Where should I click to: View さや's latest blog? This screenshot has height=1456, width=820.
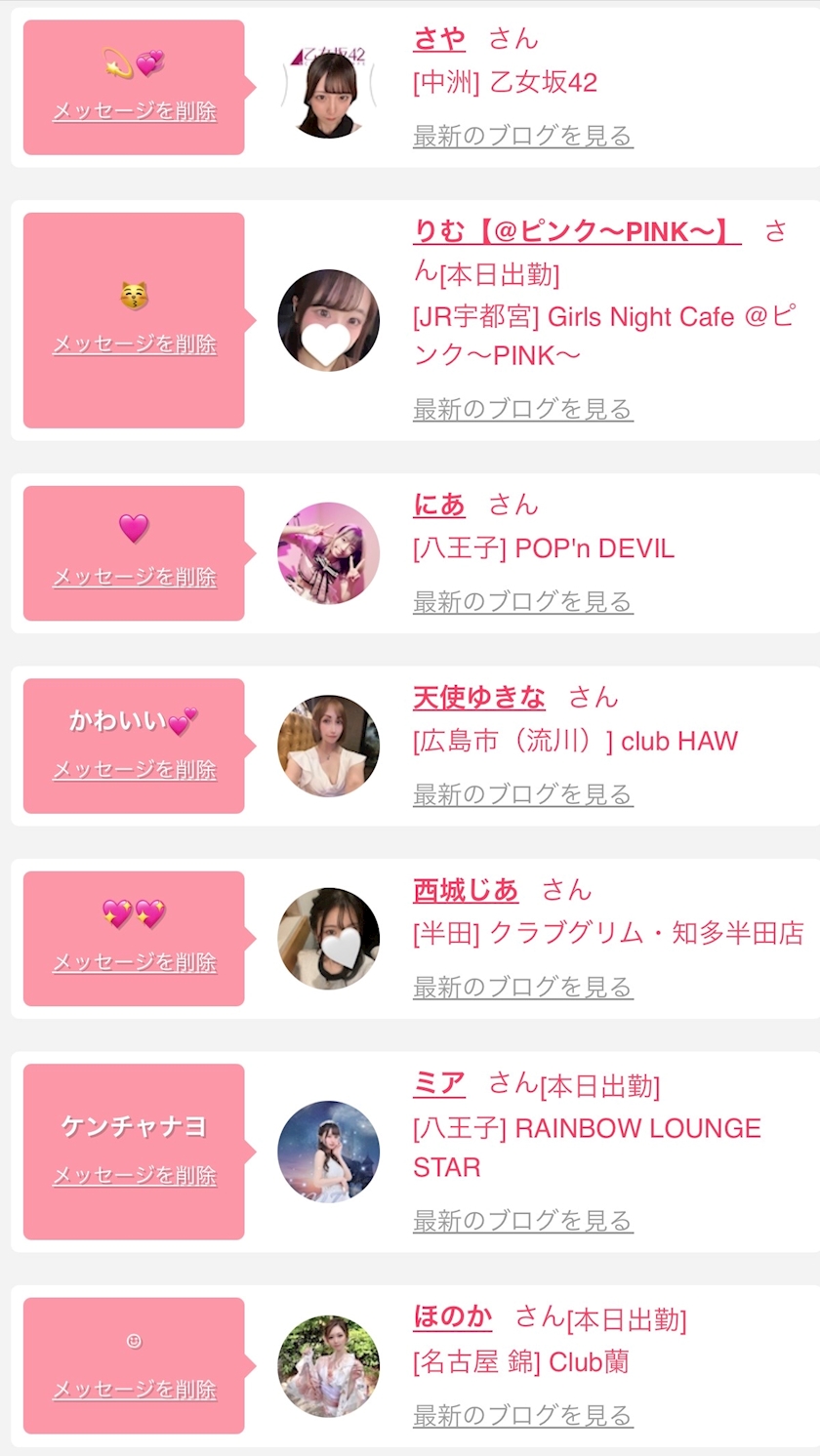tap(523, 136)
